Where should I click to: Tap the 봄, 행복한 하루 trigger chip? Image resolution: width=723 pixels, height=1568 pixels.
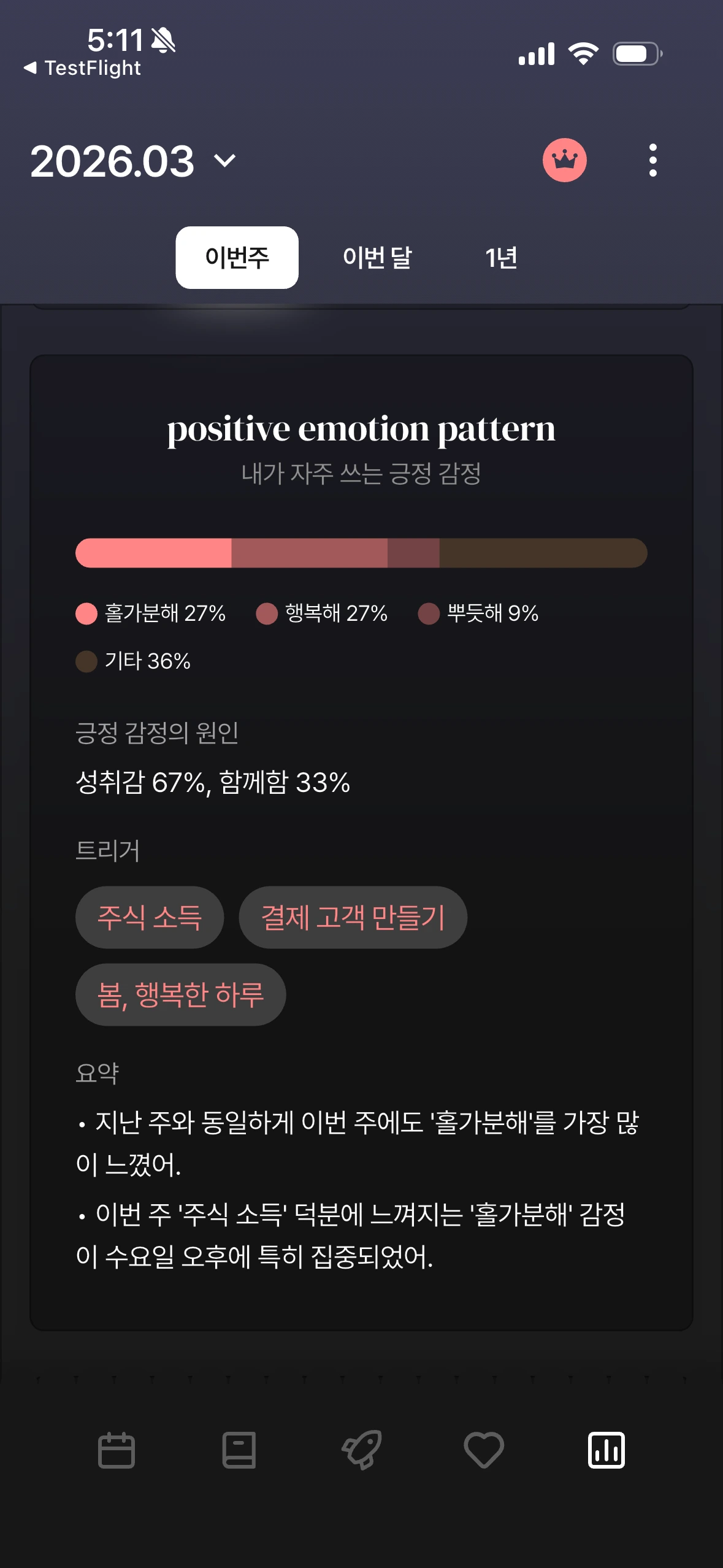[x=180, y=994]
